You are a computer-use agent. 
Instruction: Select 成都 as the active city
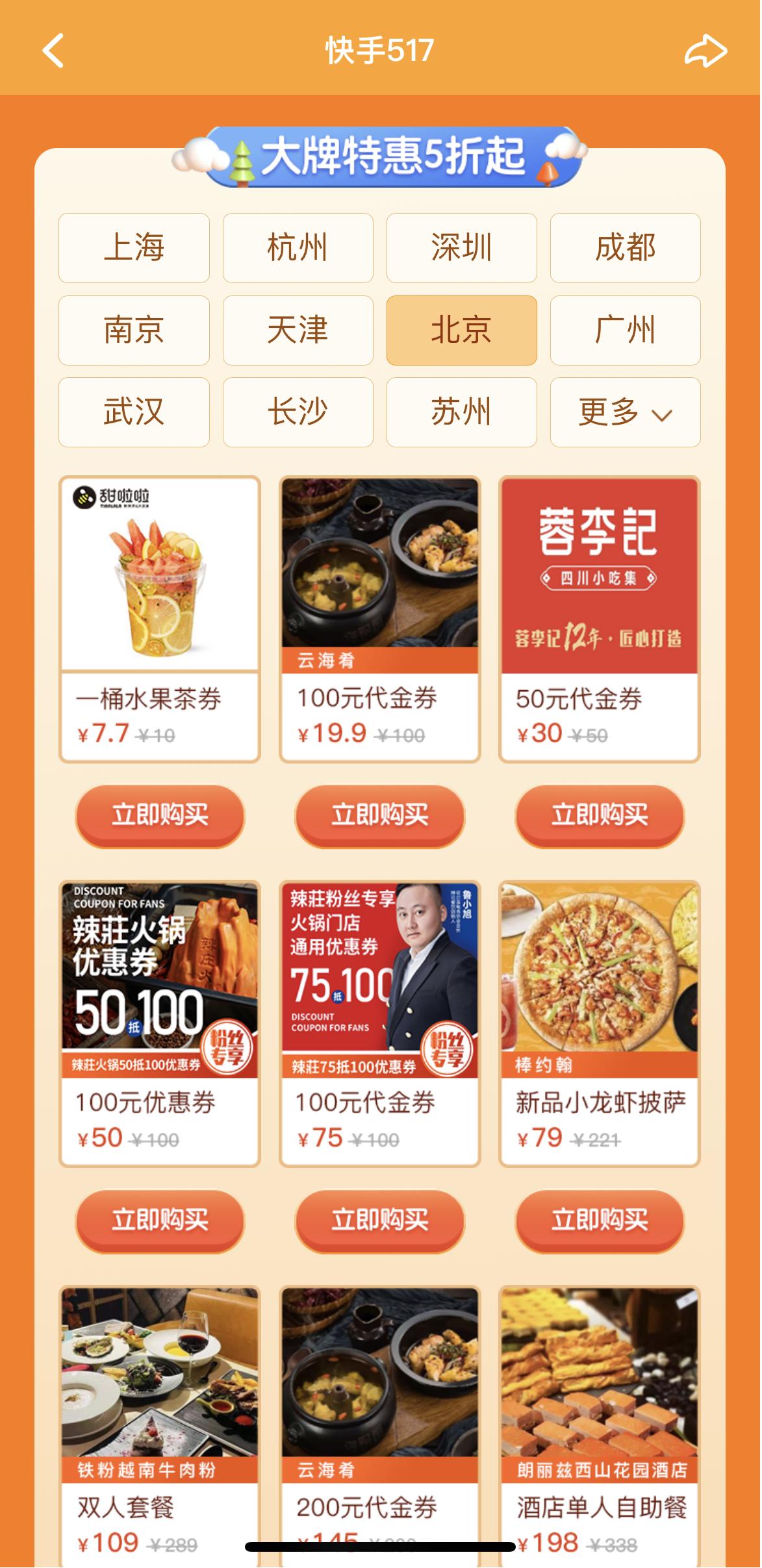point(626,248)
